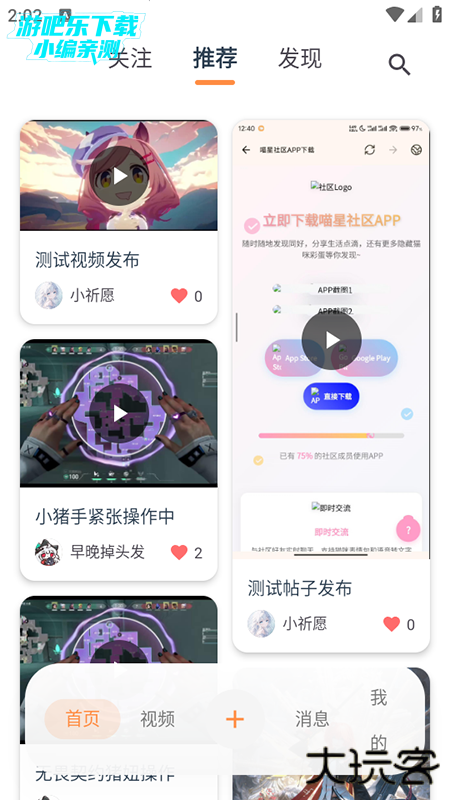Screen dimensions: 450x800
Task: View 早晚掉头发's profile avatar
Action: pyautogui.click(x=48, y=552)
